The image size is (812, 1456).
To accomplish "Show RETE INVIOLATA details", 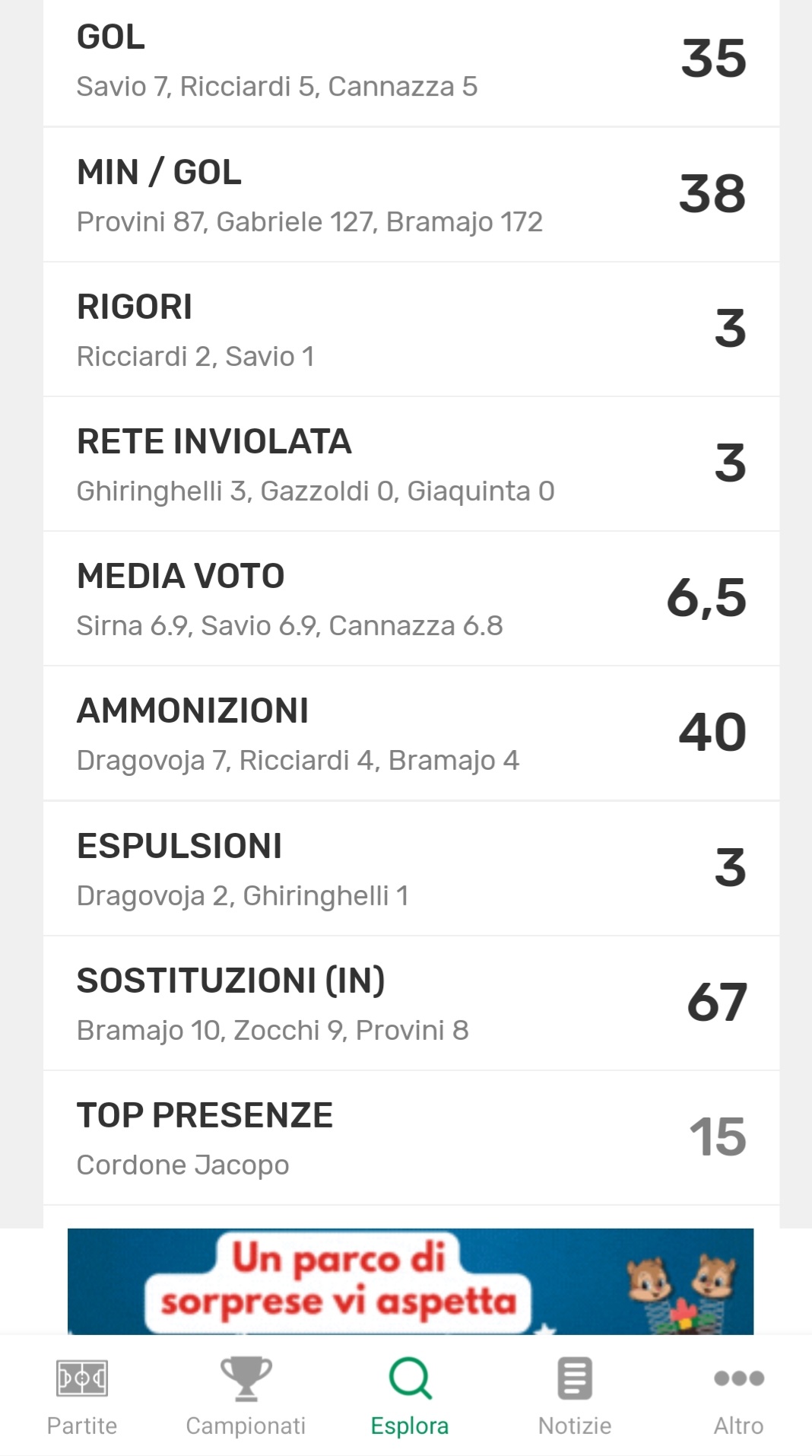I will (x=411, y=464).
